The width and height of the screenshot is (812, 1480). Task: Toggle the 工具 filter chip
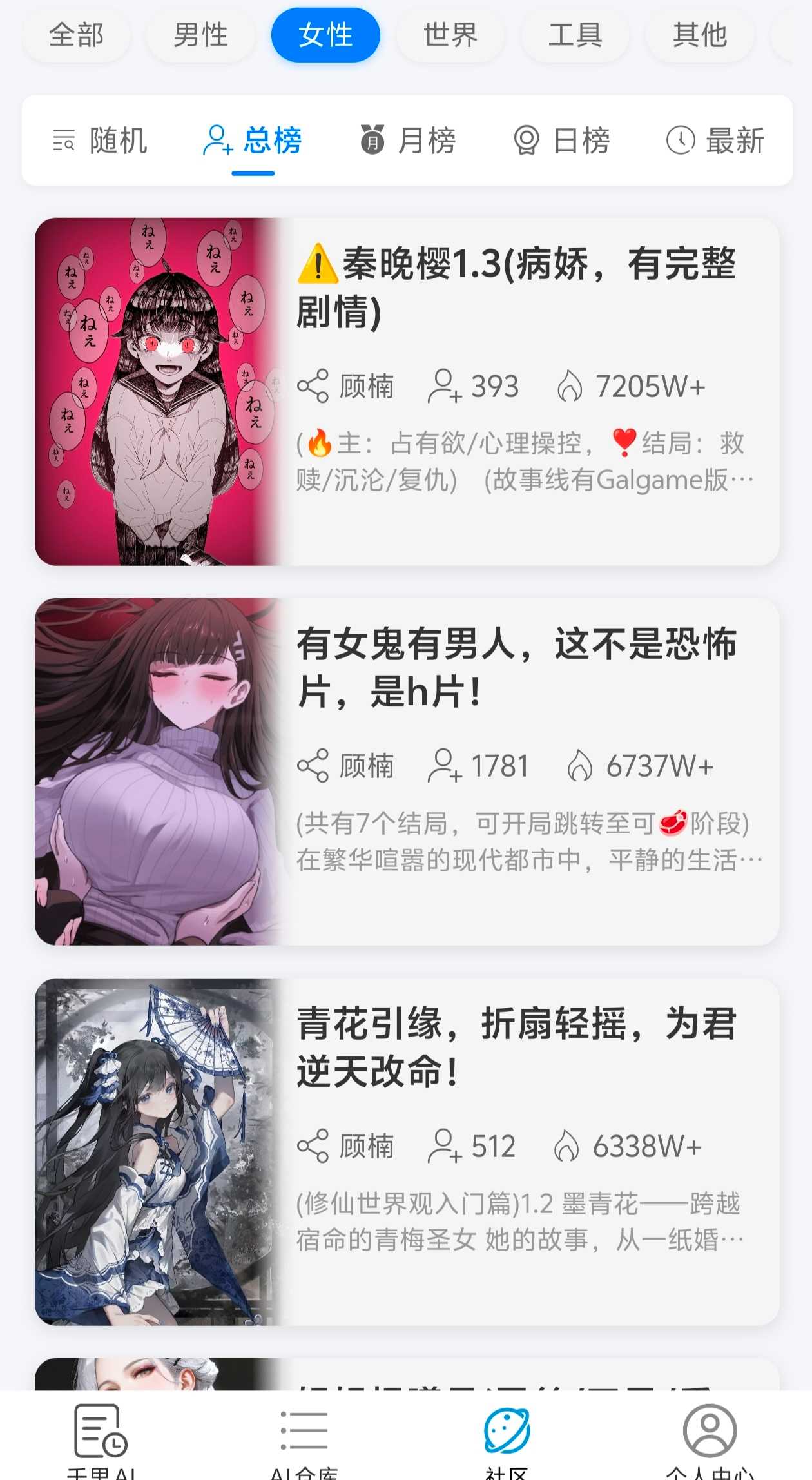point(575,35)
